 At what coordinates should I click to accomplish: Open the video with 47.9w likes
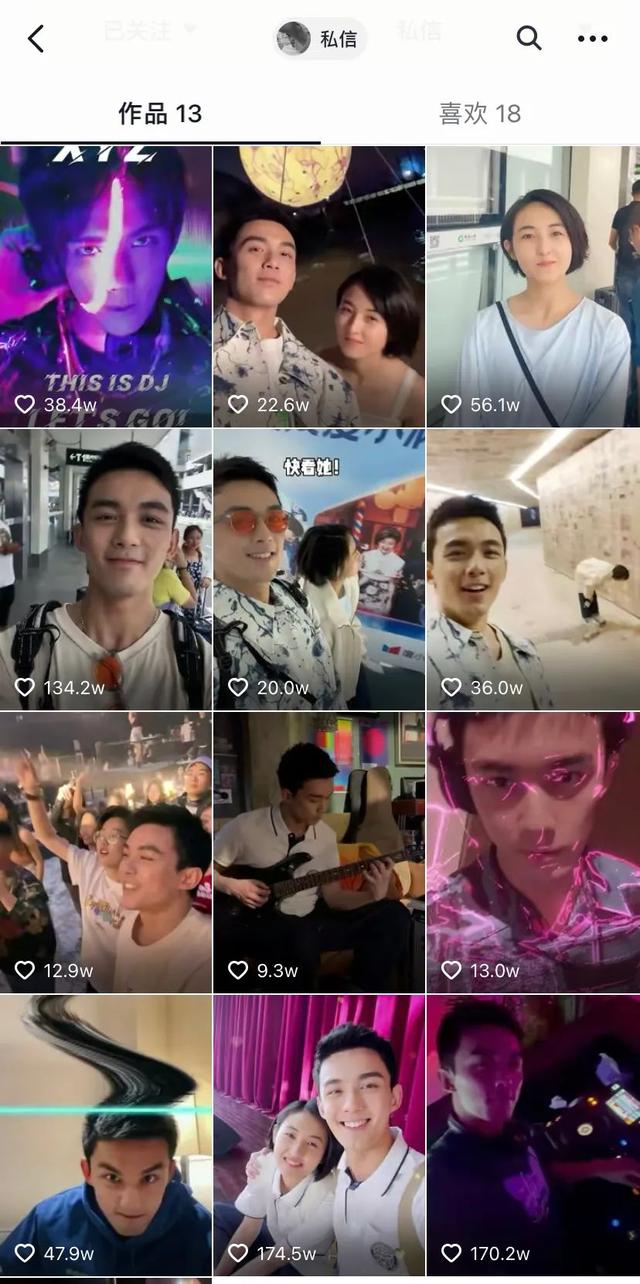click(x=106, y=1135)
